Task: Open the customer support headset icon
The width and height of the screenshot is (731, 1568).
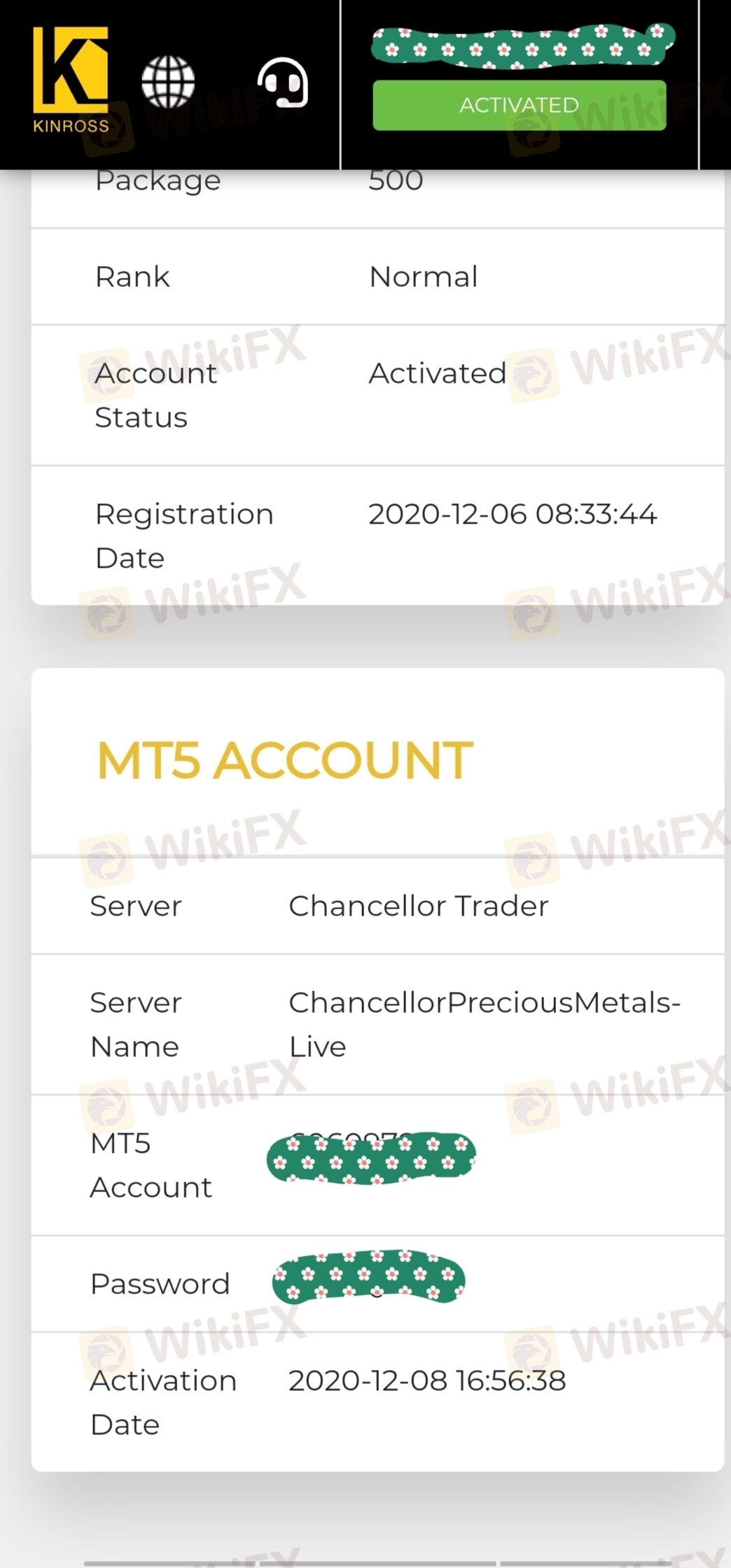Action: point(283,82)
